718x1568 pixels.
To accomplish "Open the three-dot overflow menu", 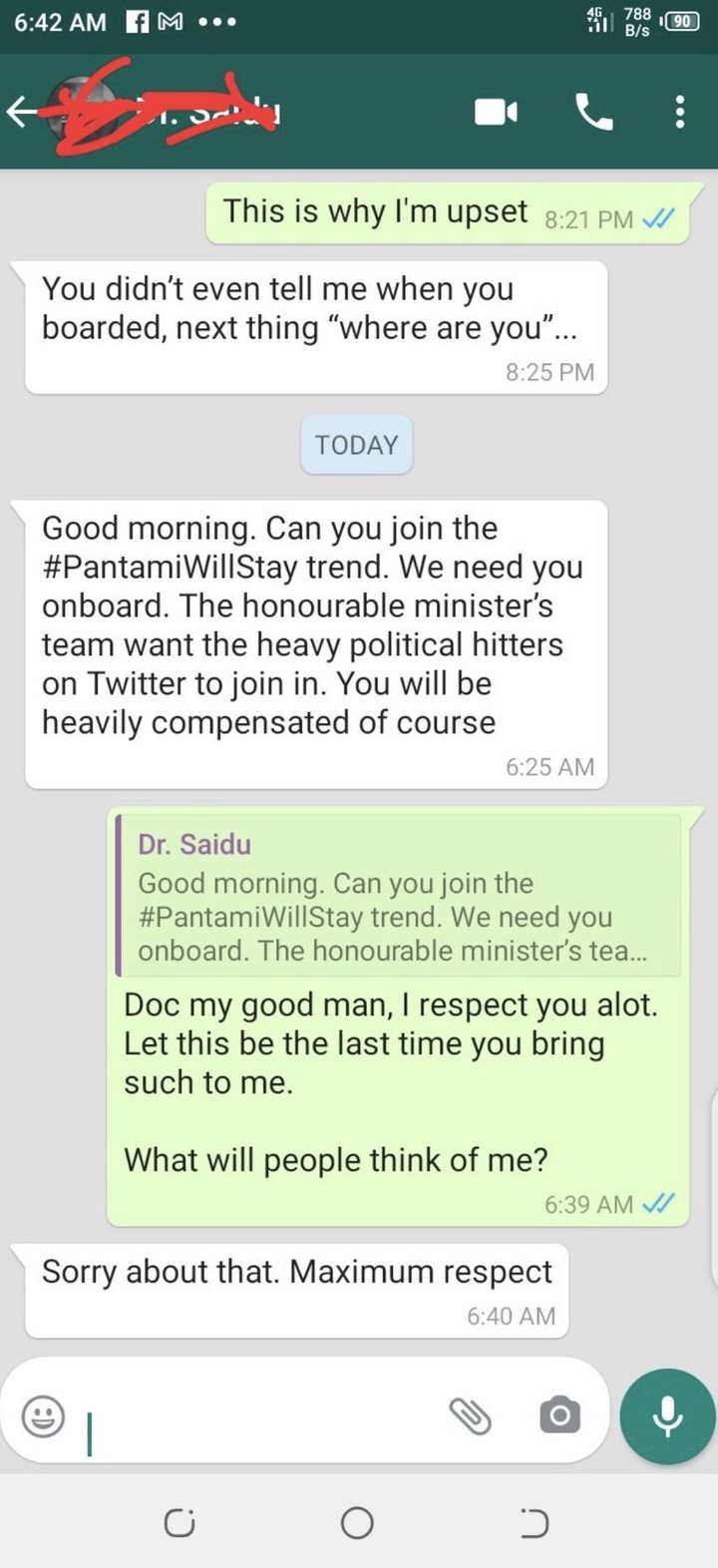I will click(x=679, y=113).
